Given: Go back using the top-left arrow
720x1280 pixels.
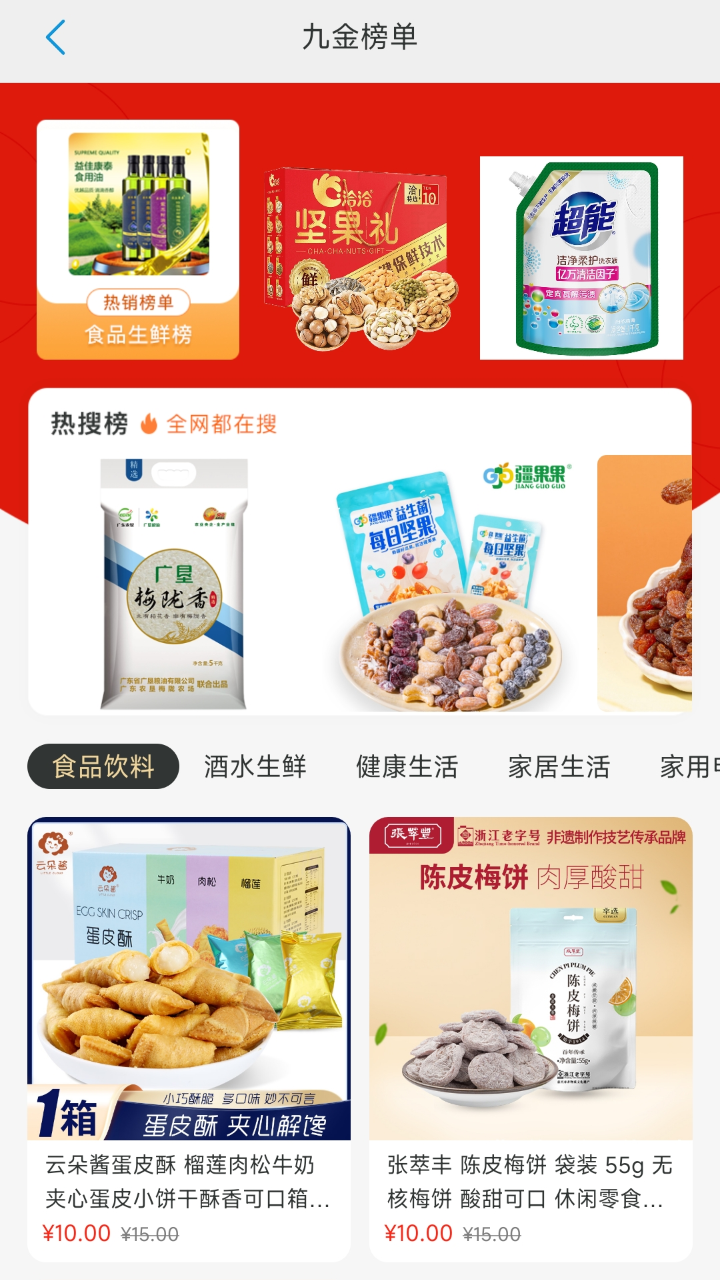Looking at the screenshot, I should pyautogui.click(x=56, y=38).
